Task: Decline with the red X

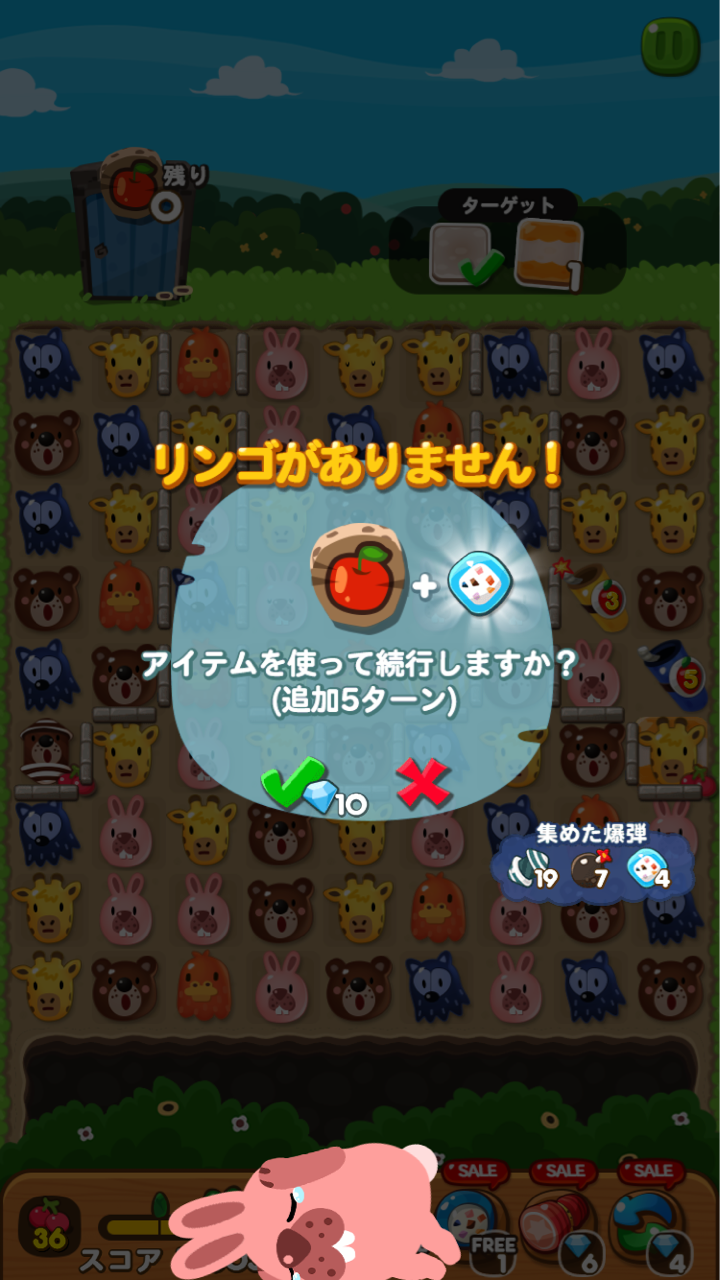Action: pyautogui.click(x=424, y=784)
